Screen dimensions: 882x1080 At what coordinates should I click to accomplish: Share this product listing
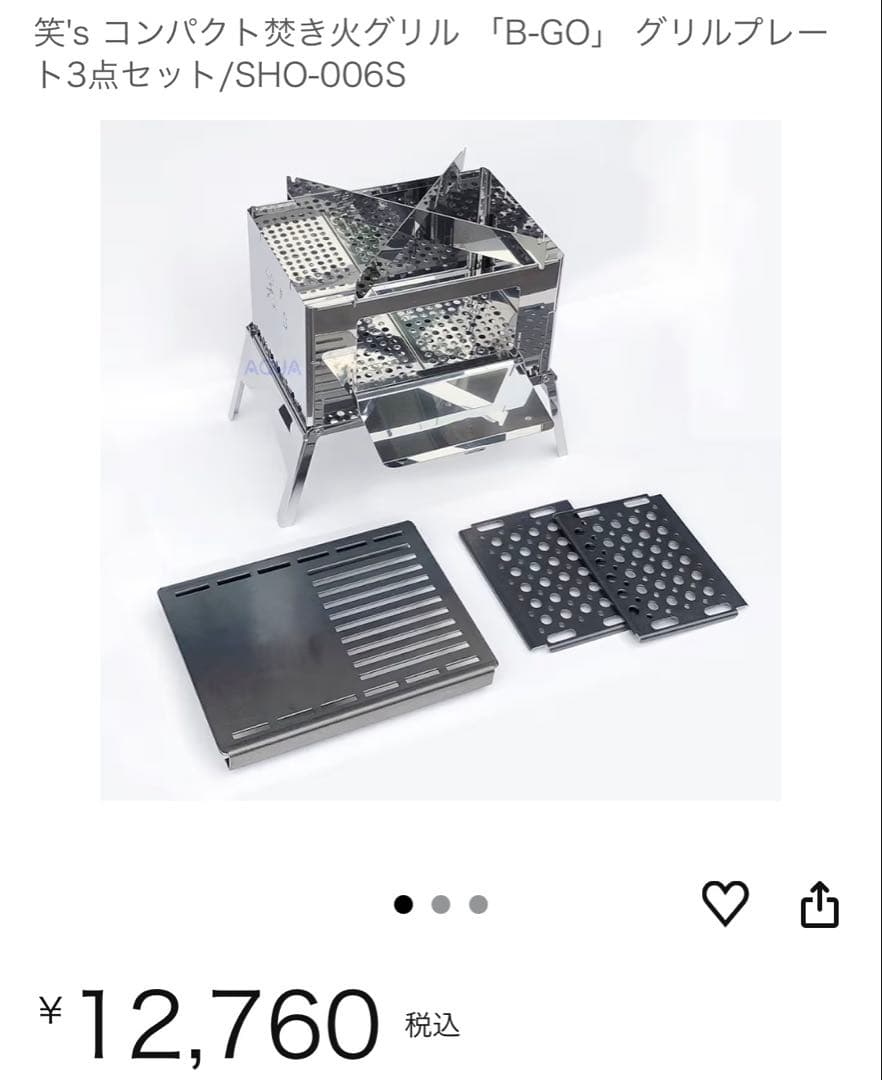click(820, 904)
